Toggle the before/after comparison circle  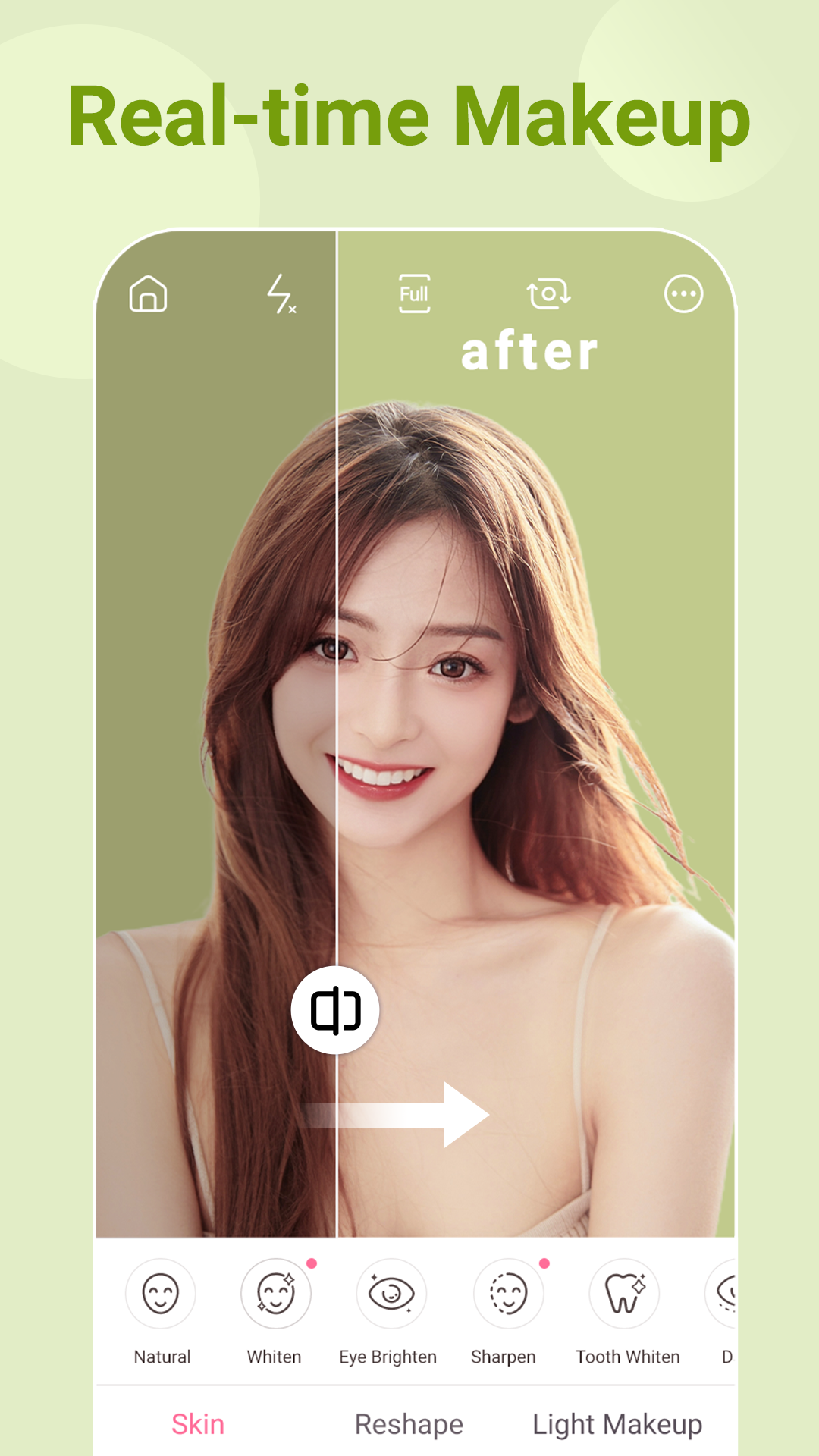pyautogui.click(x=335, y=1011)
